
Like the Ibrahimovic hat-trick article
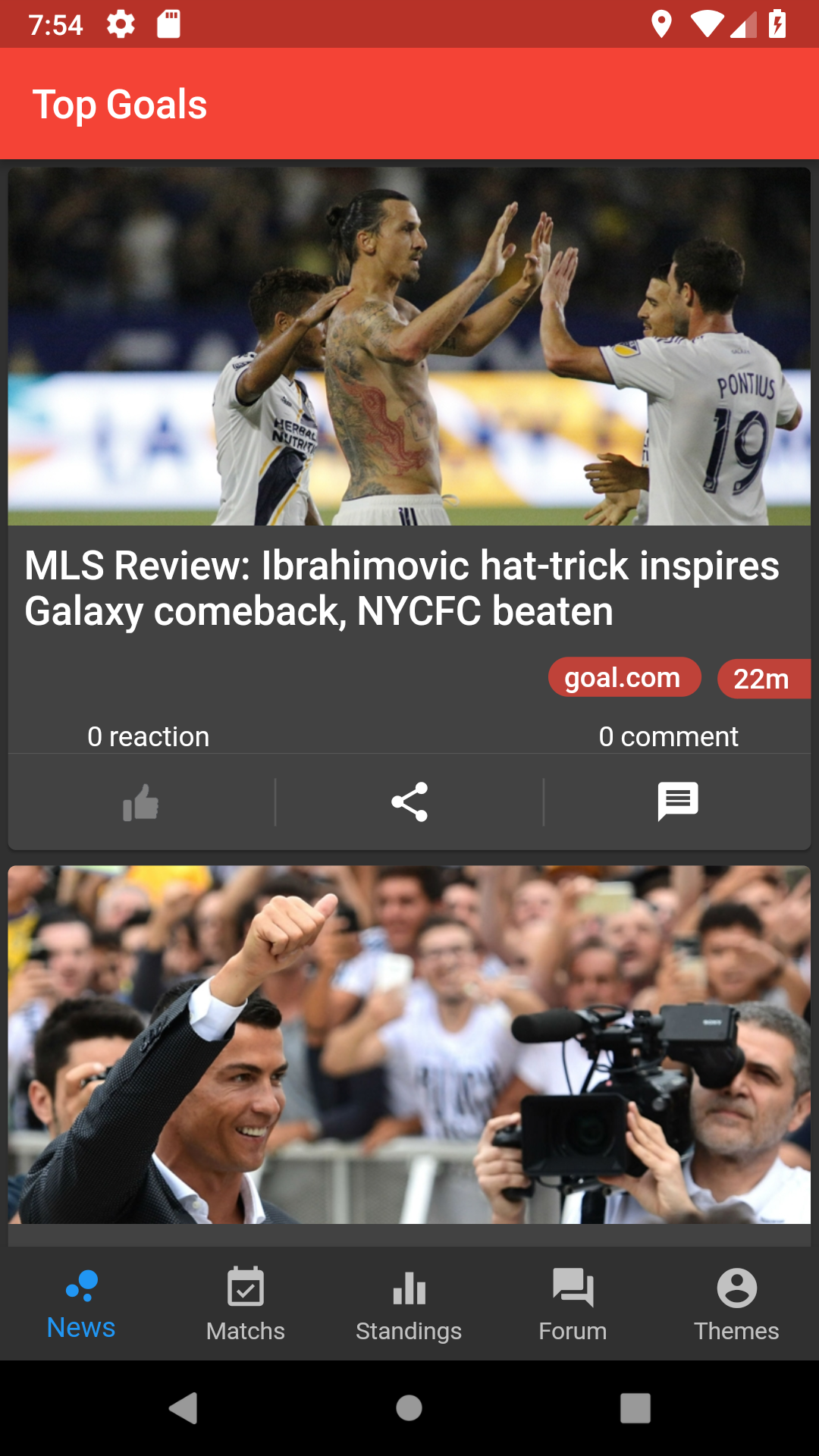(x=141, y=802)
